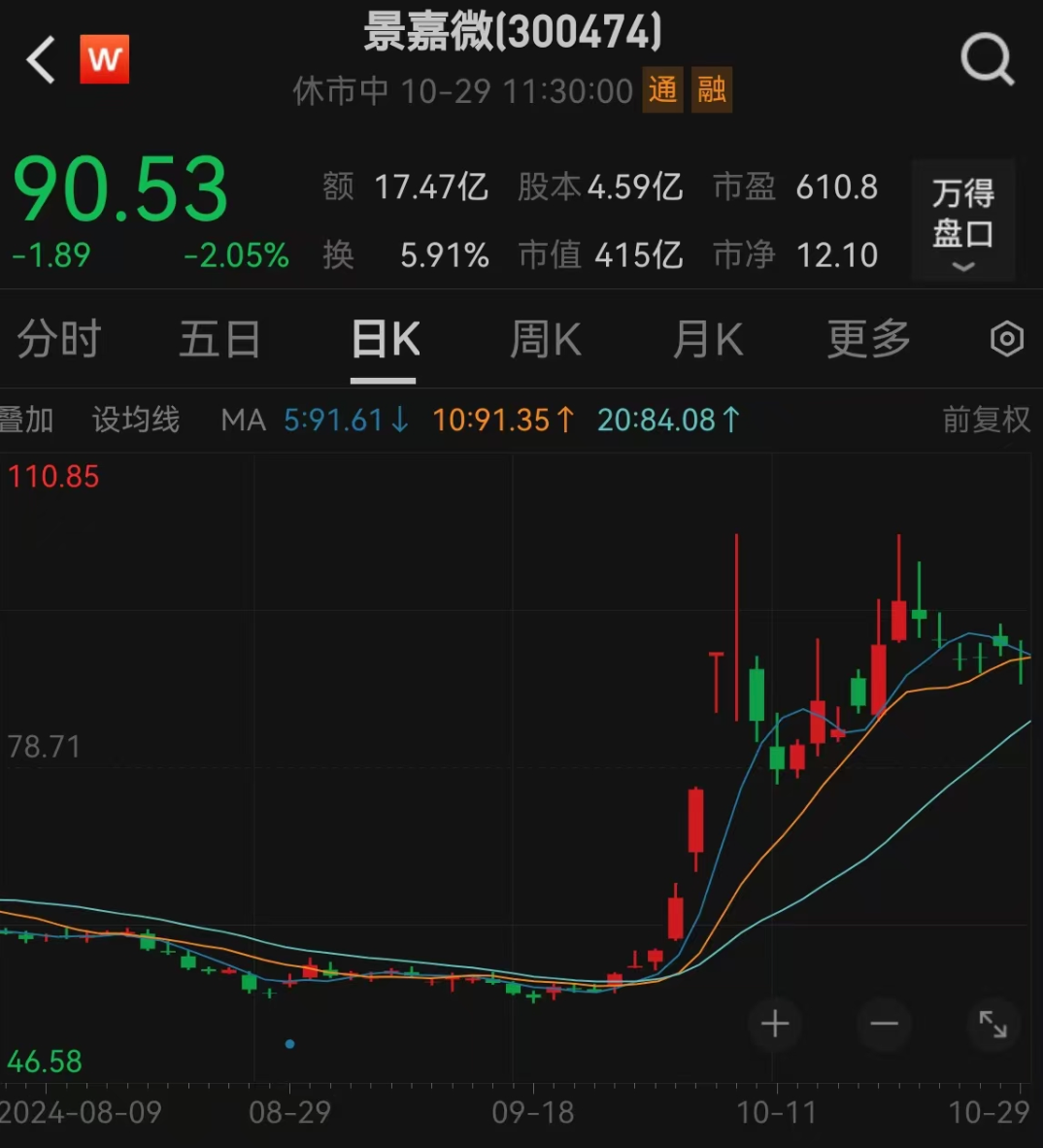
Task: Tap the MA label to configure averages
Action: click(x=244, y=420)
